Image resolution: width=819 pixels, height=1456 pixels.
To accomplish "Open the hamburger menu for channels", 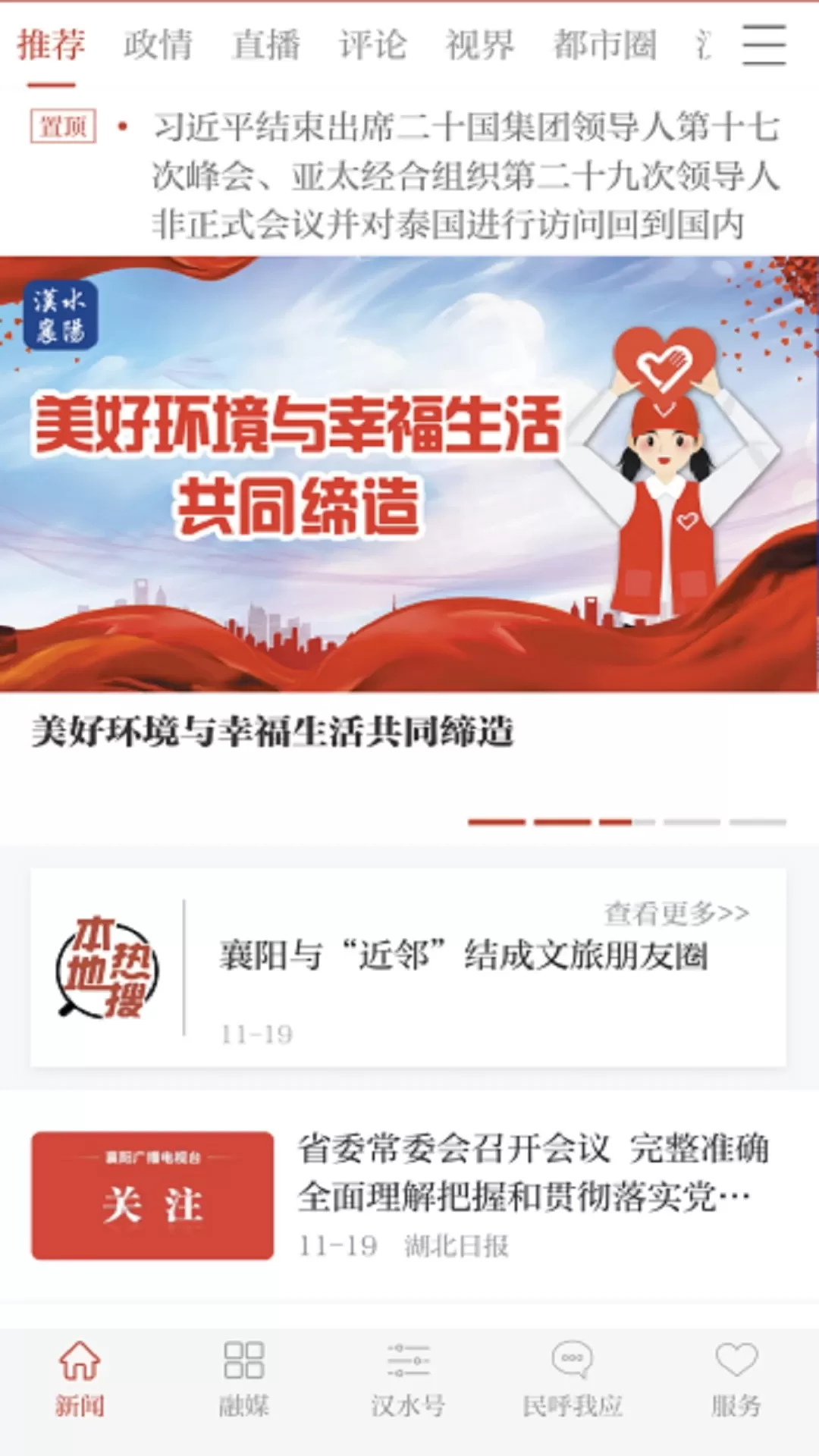I will pyautogui.click(x=764, y=45).
